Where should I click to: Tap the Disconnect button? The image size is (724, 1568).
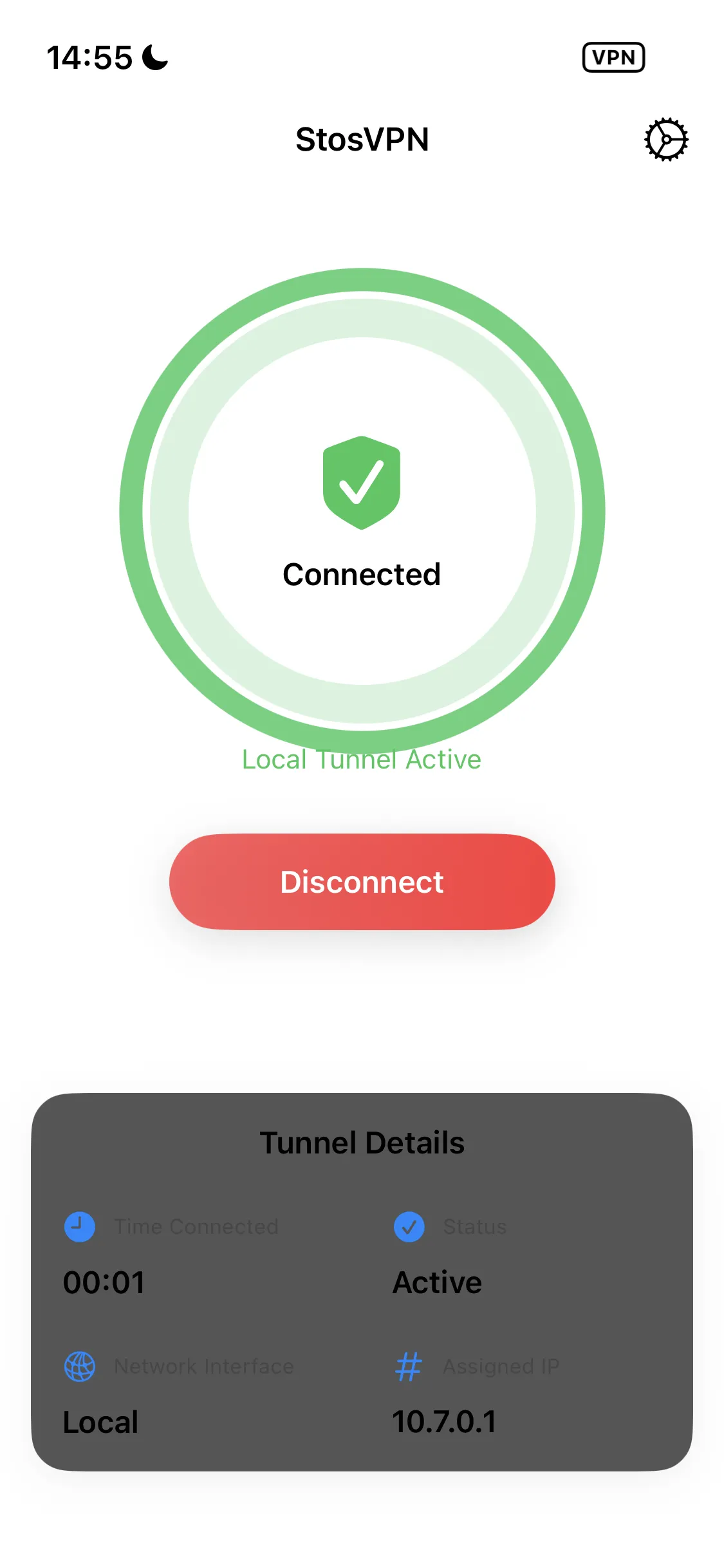tap(362, 881)
